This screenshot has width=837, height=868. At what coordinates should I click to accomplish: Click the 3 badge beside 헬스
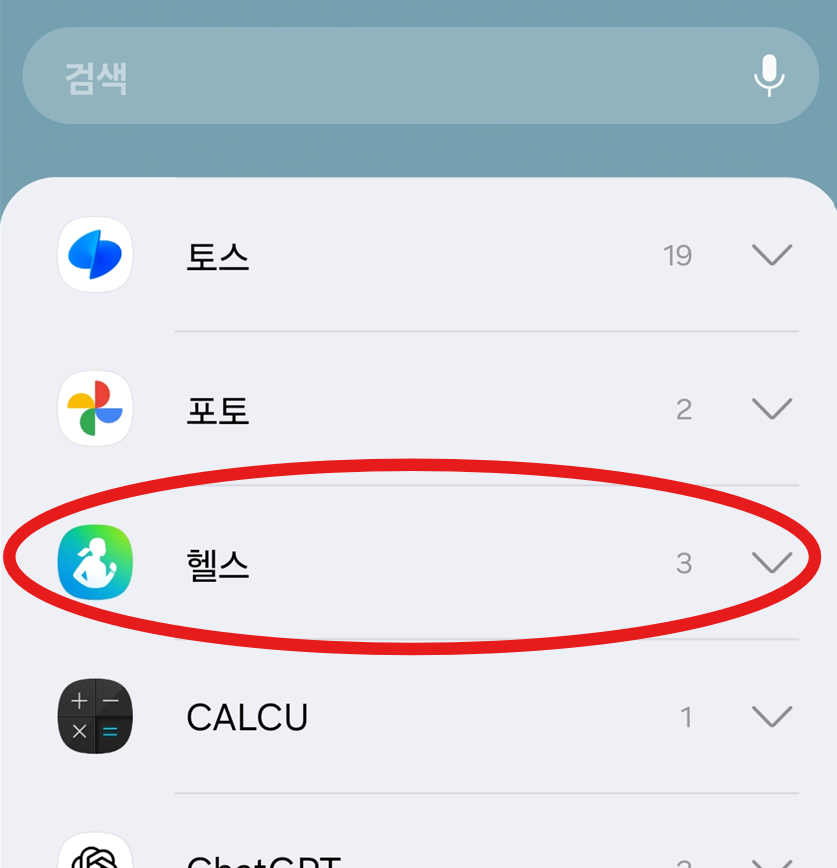pyautogui.click(x=684, y=563)
